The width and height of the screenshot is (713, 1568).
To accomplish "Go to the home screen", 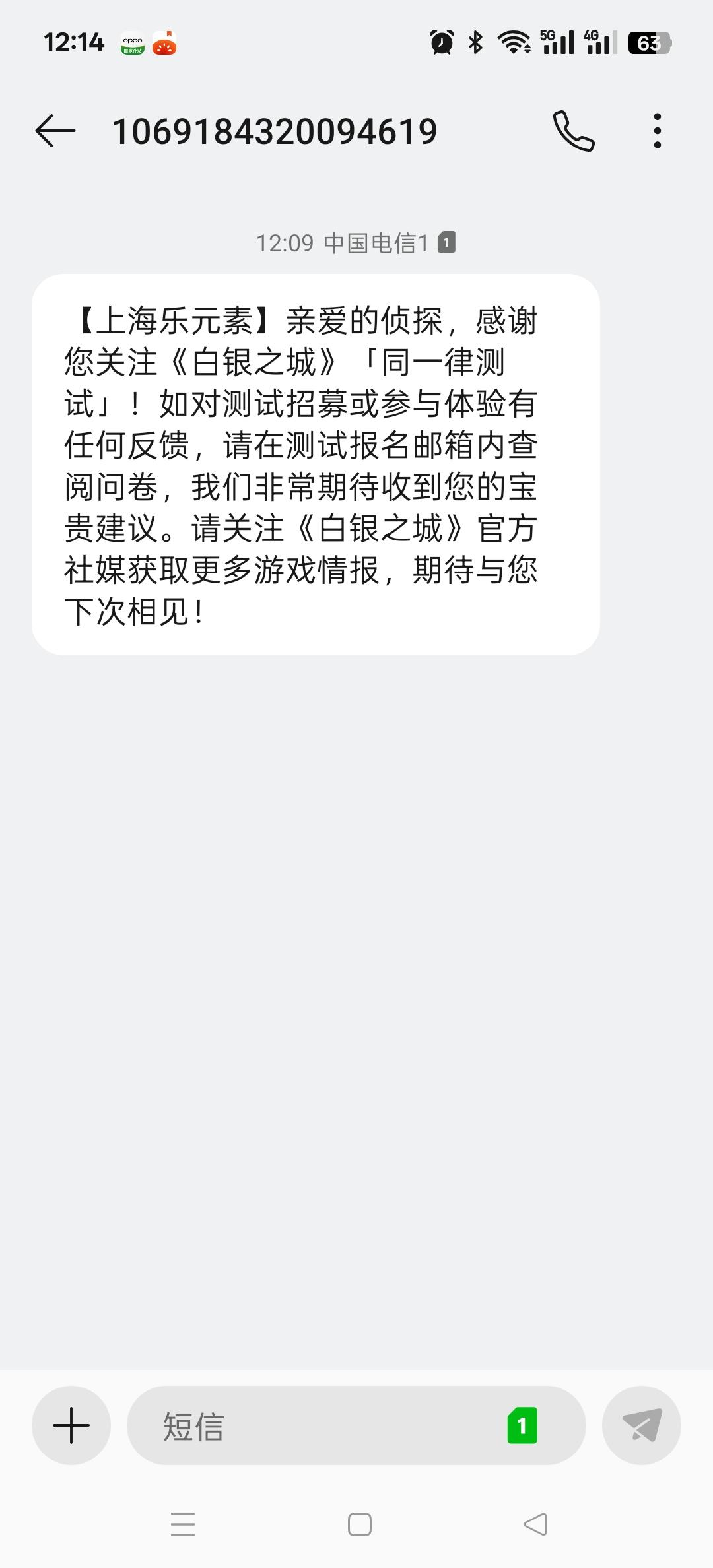I will coord(360,1524).
